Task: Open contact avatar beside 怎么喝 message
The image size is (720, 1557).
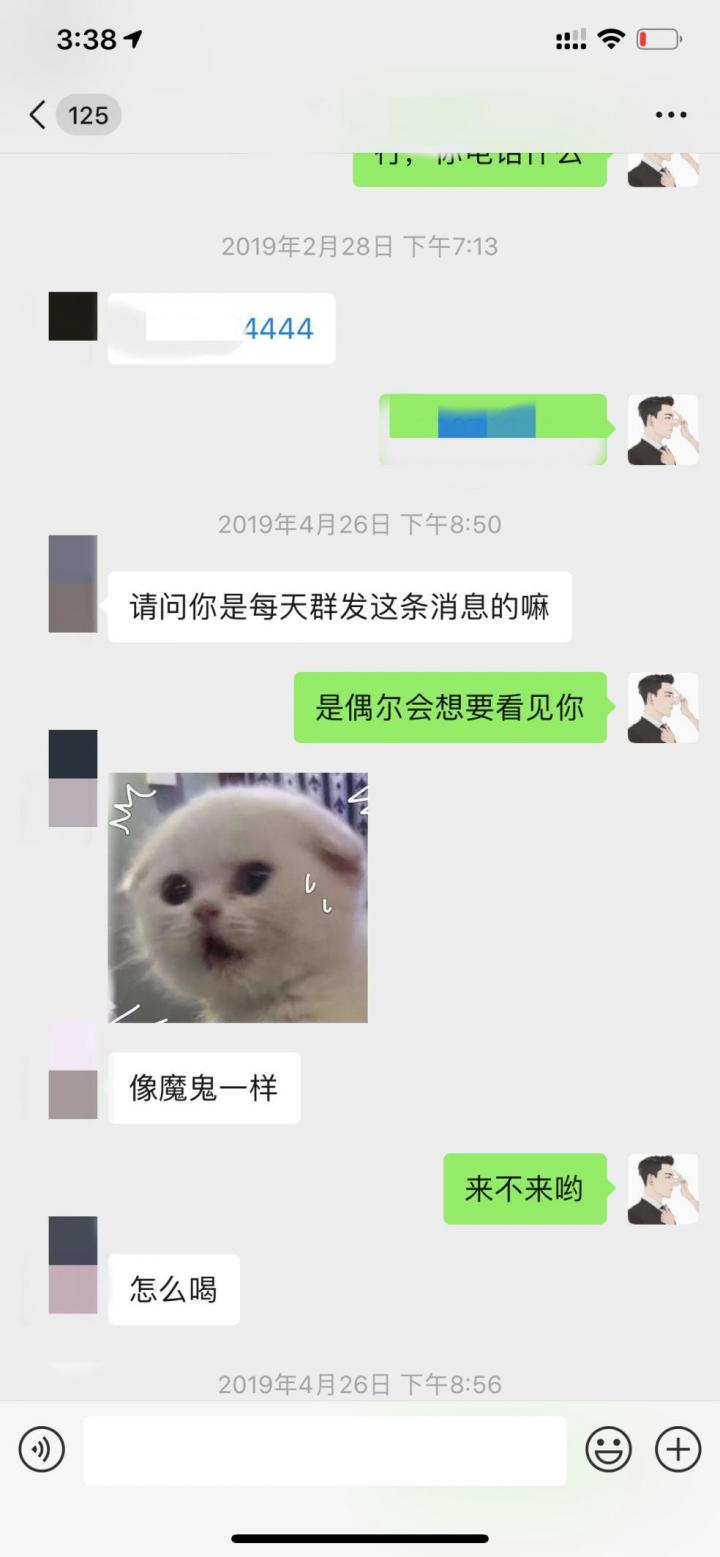Action: pyautogui.click(x=73, y=1265)
